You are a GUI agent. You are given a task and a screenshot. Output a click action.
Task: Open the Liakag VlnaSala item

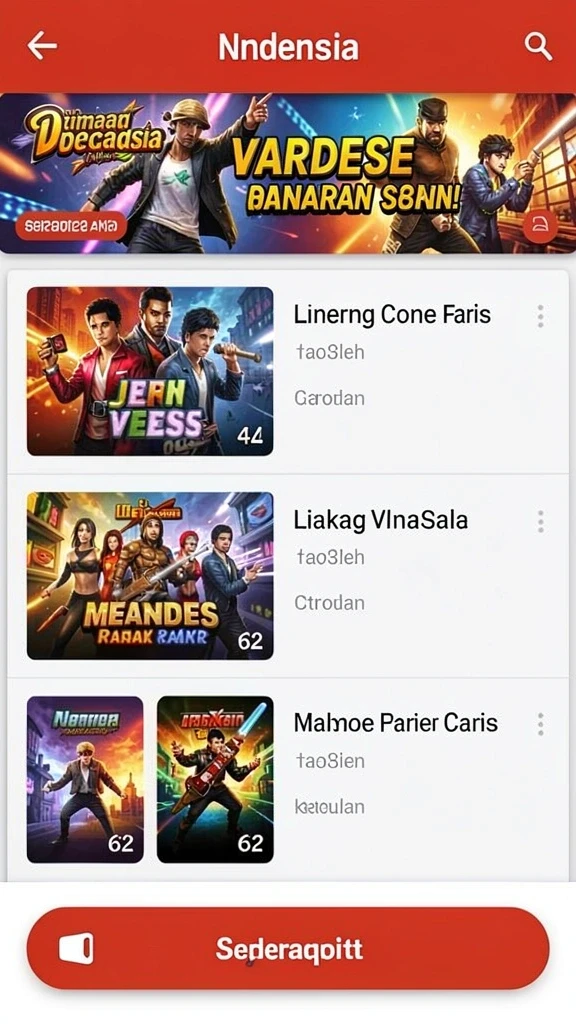[288, 576]
